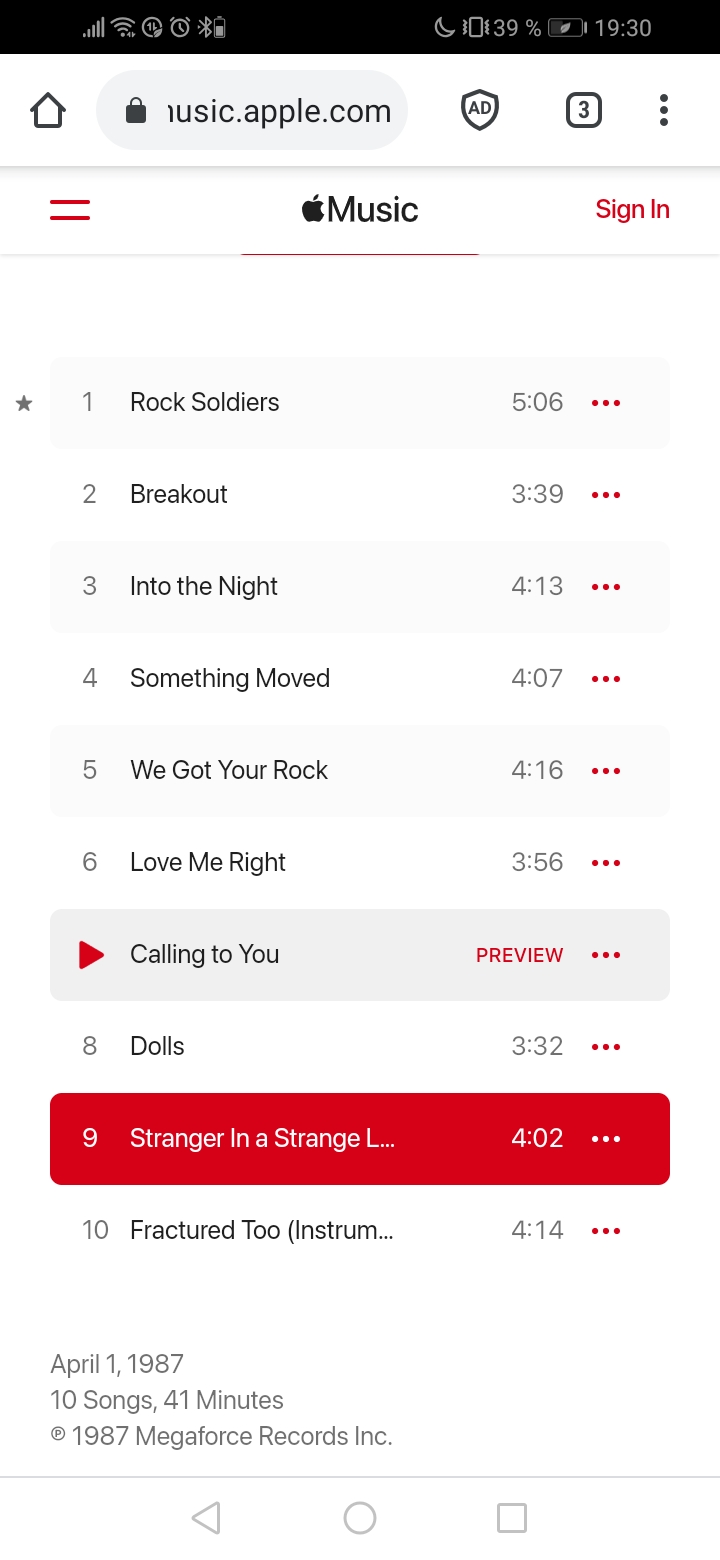The image size is (720, 1560).
Task: Open the browser tab switcher
Action: 584,110
